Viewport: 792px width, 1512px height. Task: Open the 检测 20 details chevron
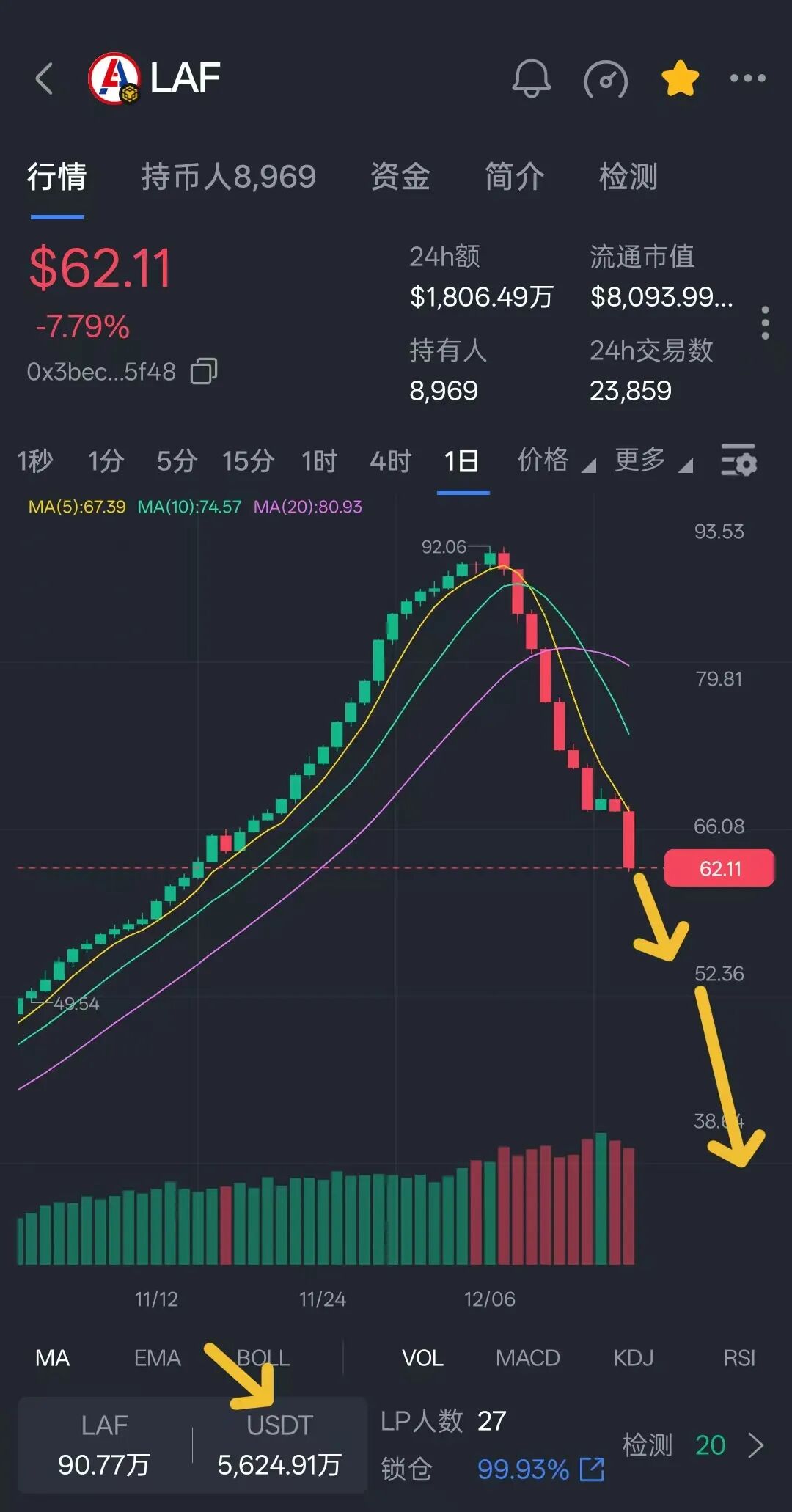755,1445
